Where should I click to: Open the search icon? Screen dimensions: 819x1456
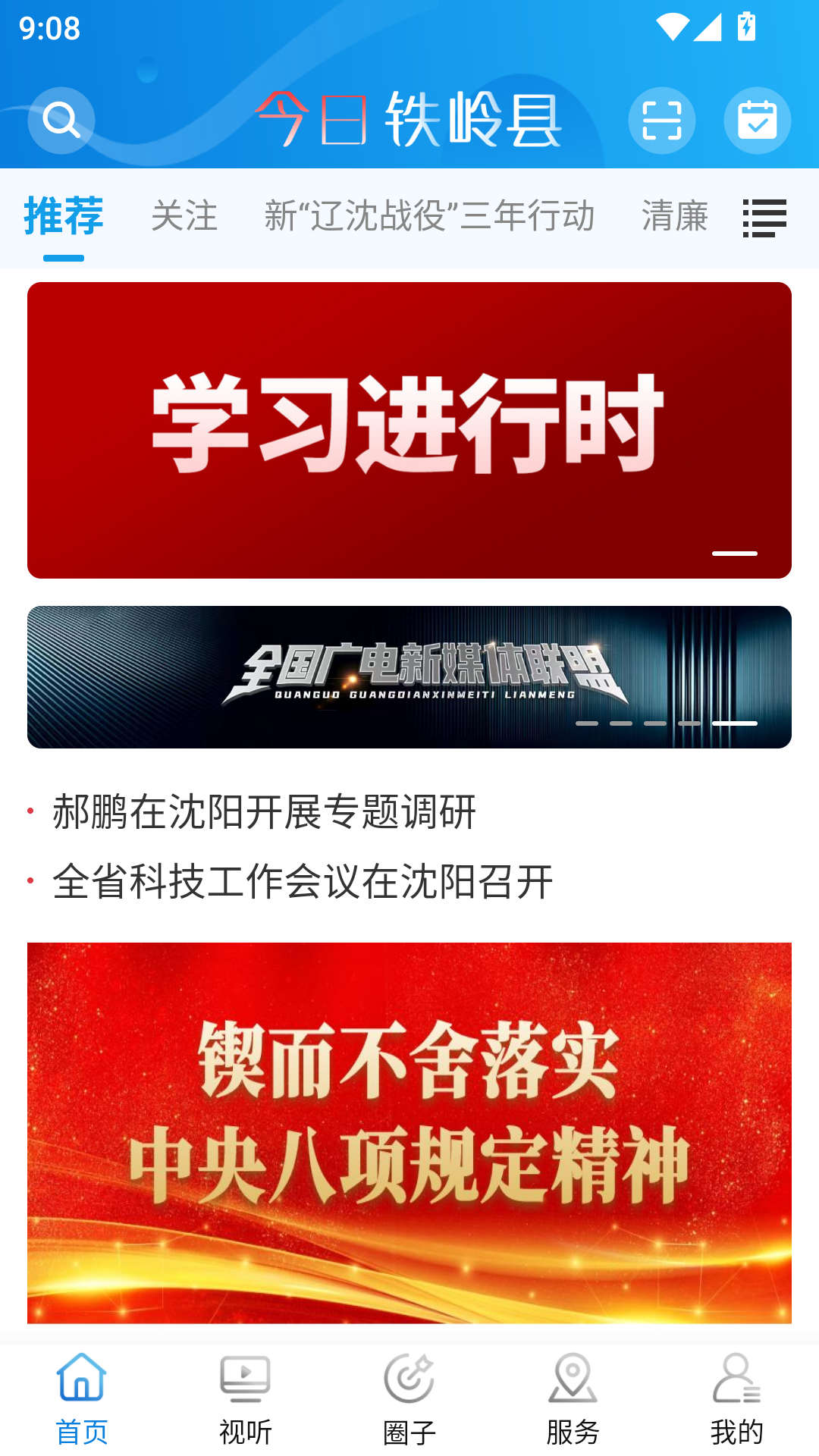61,120
